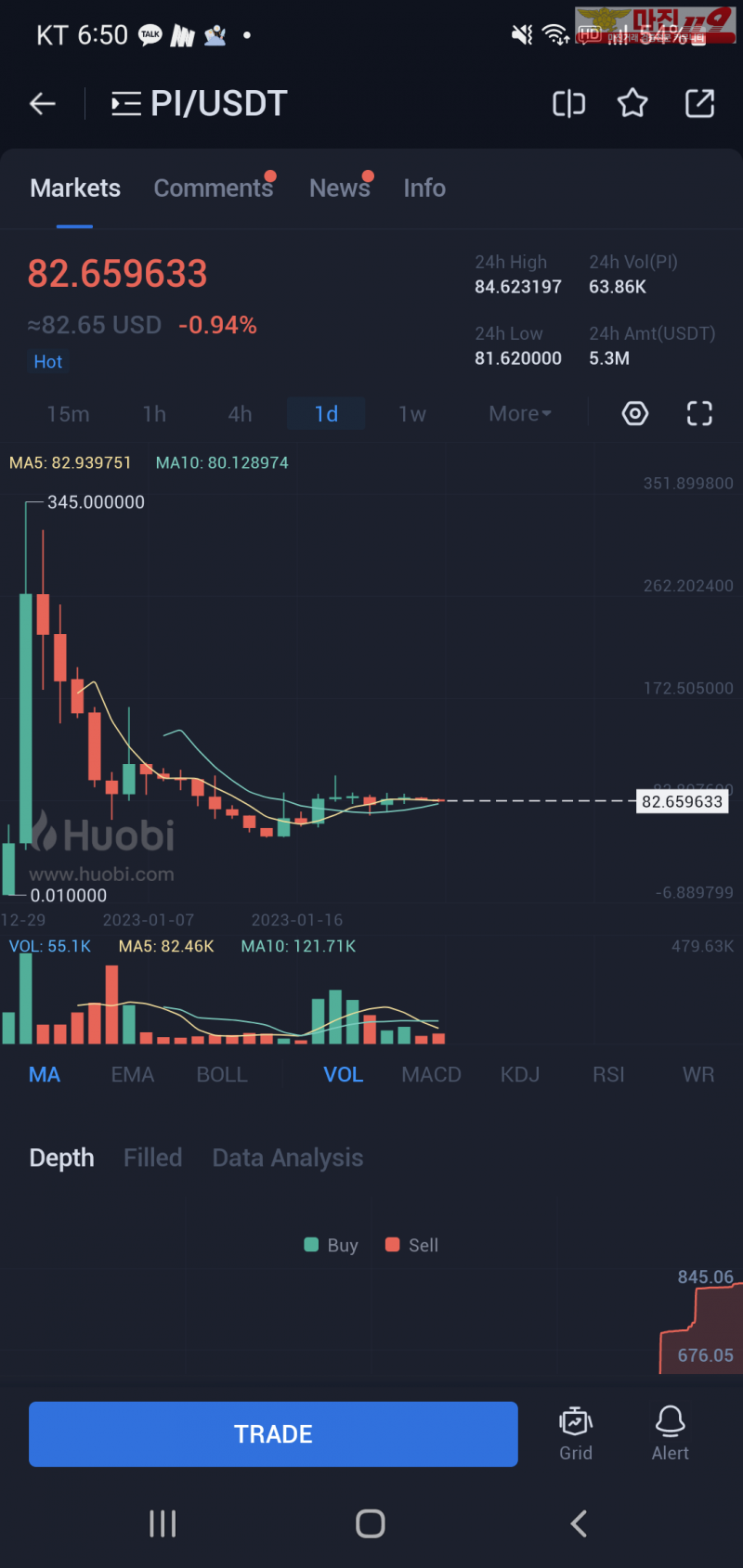The height and width of the screenshot is (1568, 743).
Task: Set a price Alert
Action: (670, 1432)
